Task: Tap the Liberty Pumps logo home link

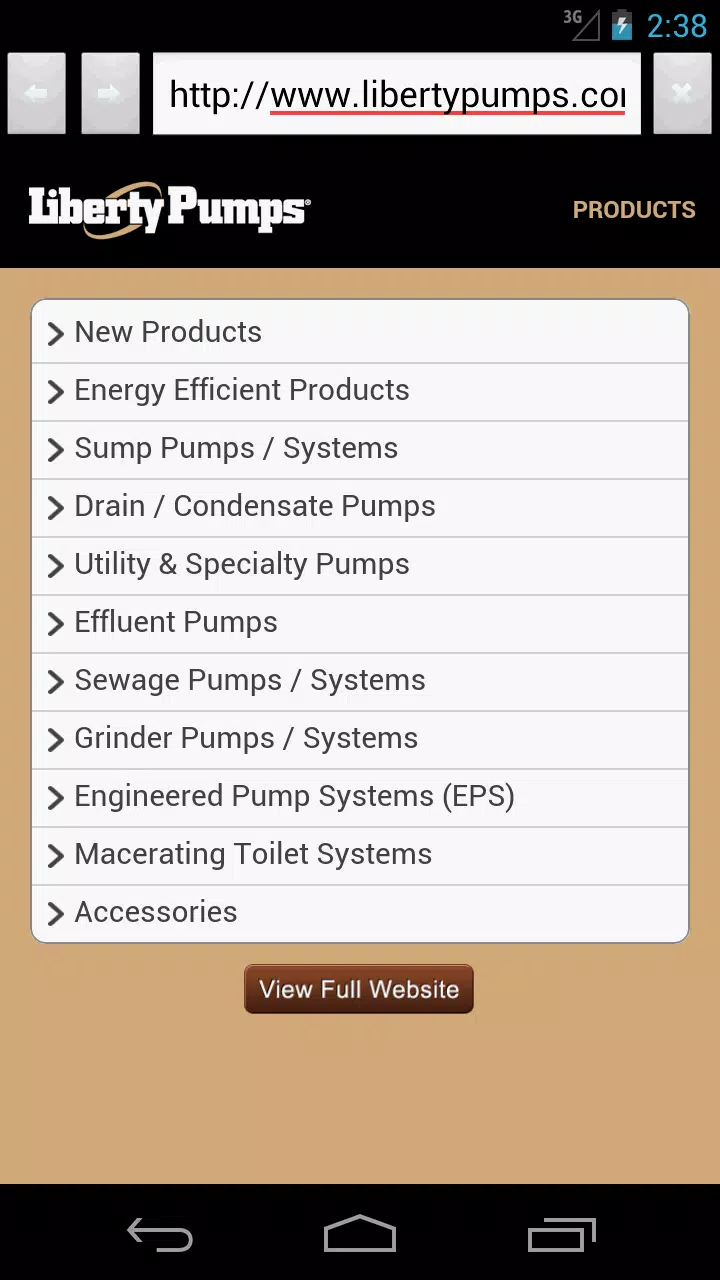Action: click(x=169, y=209)
